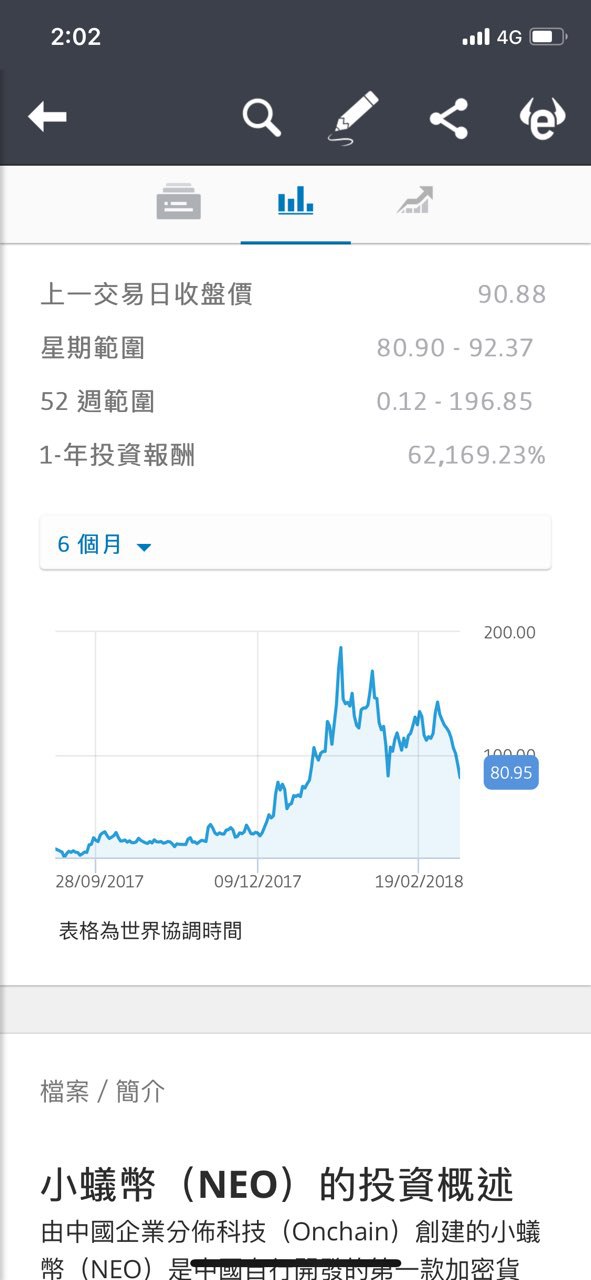The image size is (591, 1280).
Task: Go back using the arrow
Action: [x=47, y=118]
